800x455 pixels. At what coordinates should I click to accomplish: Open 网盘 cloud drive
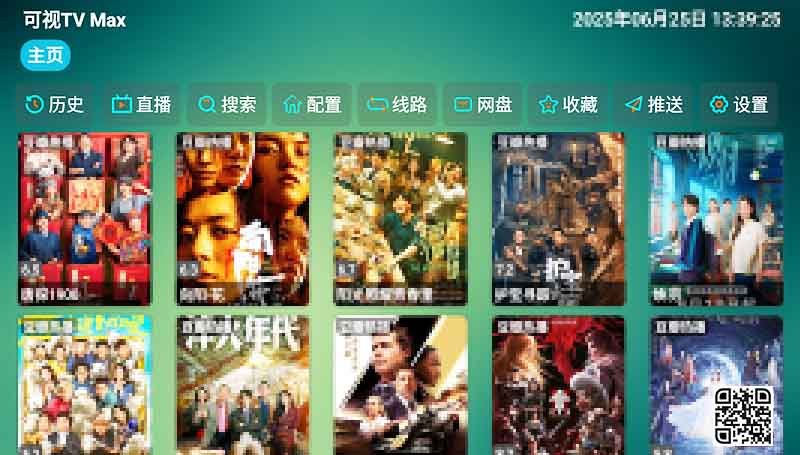[x=483, y=104]
